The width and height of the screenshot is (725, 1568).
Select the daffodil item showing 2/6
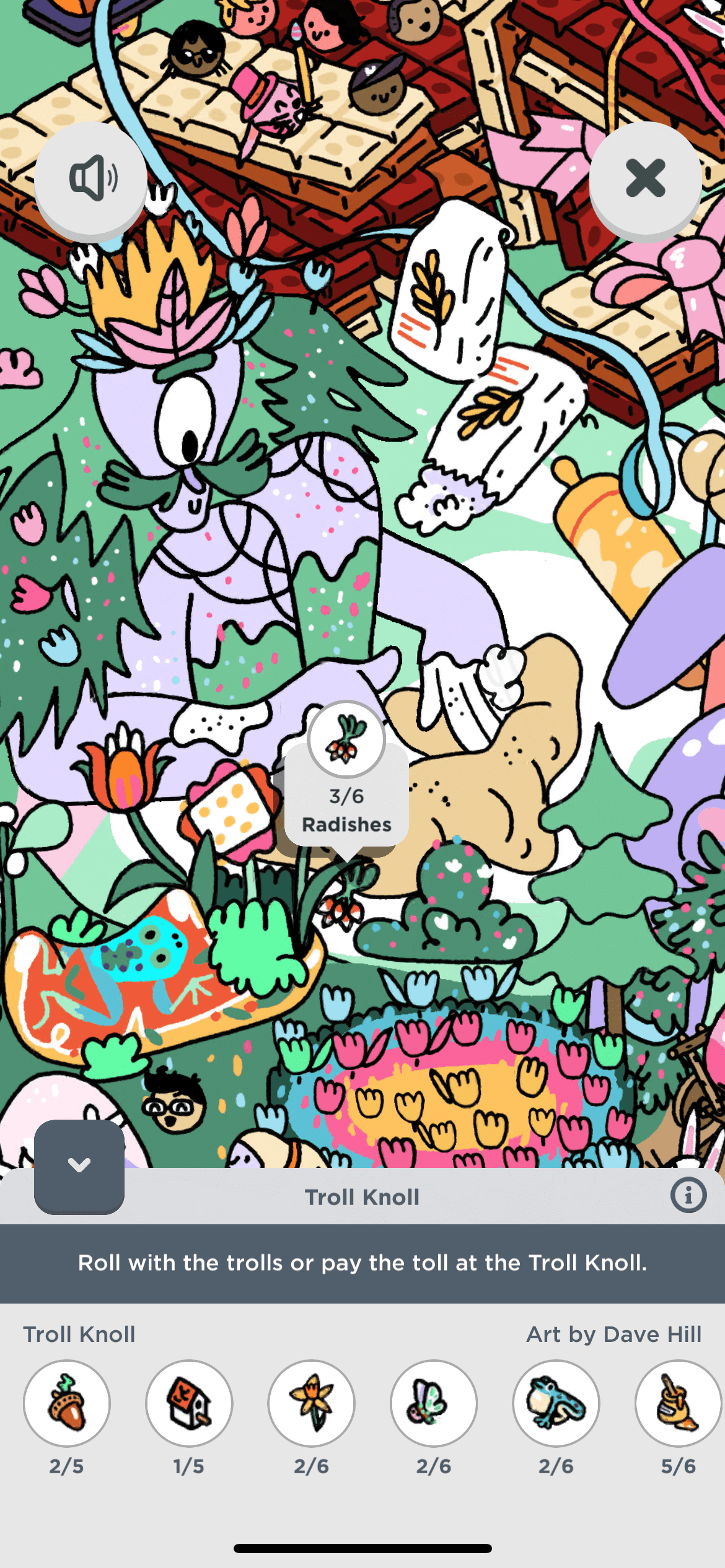click(311, 1403)
